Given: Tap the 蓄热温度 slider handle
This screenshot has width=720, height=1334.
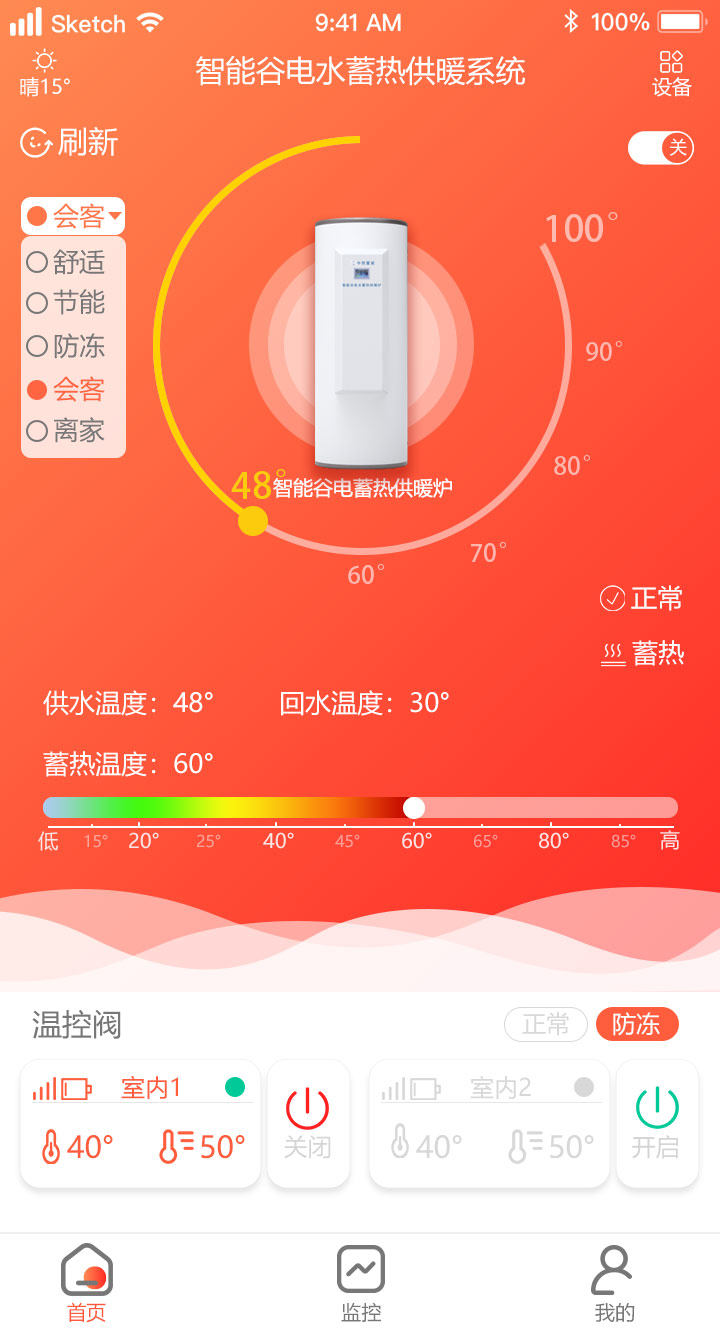Looking at the screenshot, I should tap(413, 807).
